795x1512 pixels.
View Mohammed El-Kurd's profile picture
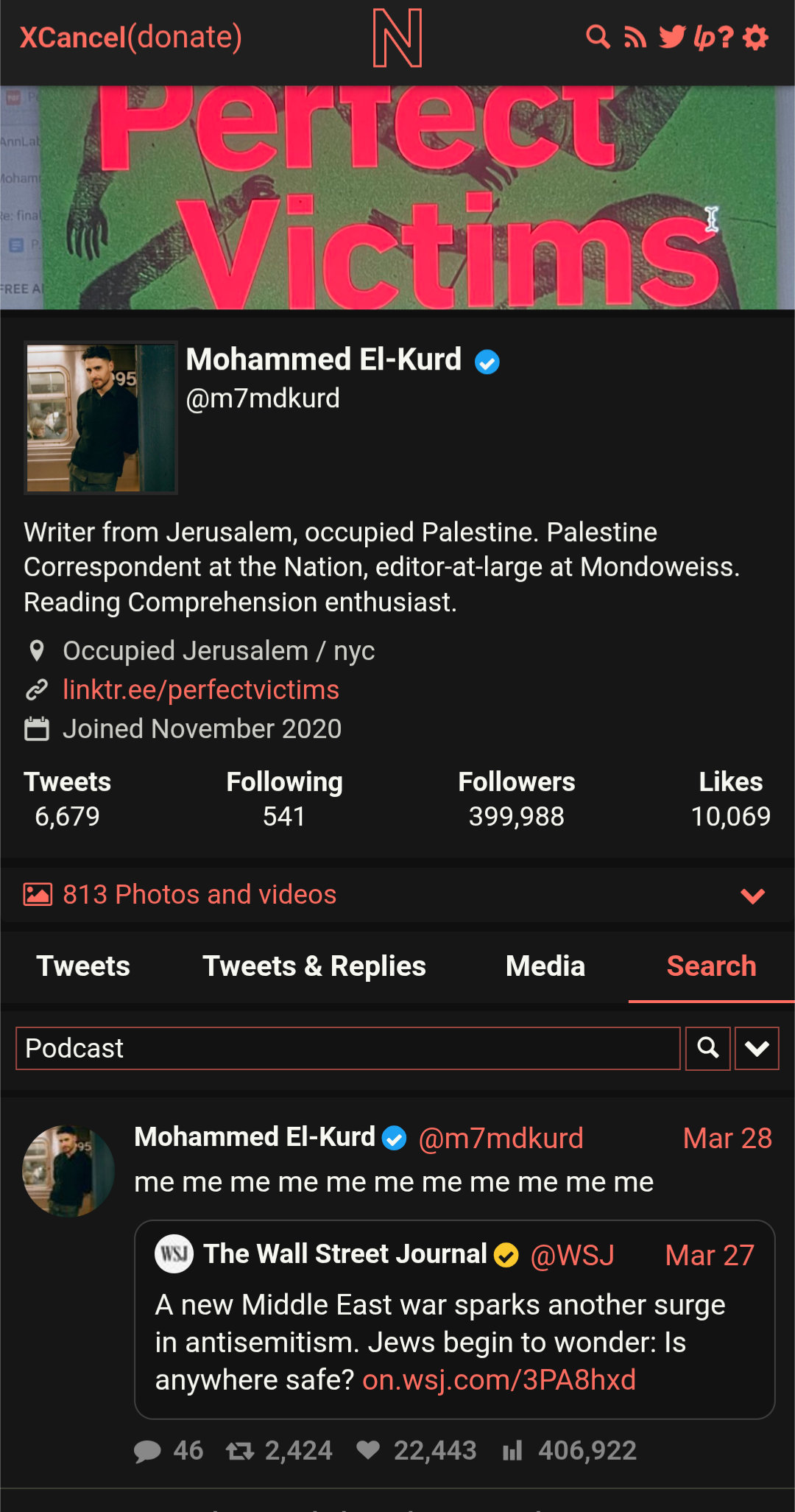pos(101,418)
